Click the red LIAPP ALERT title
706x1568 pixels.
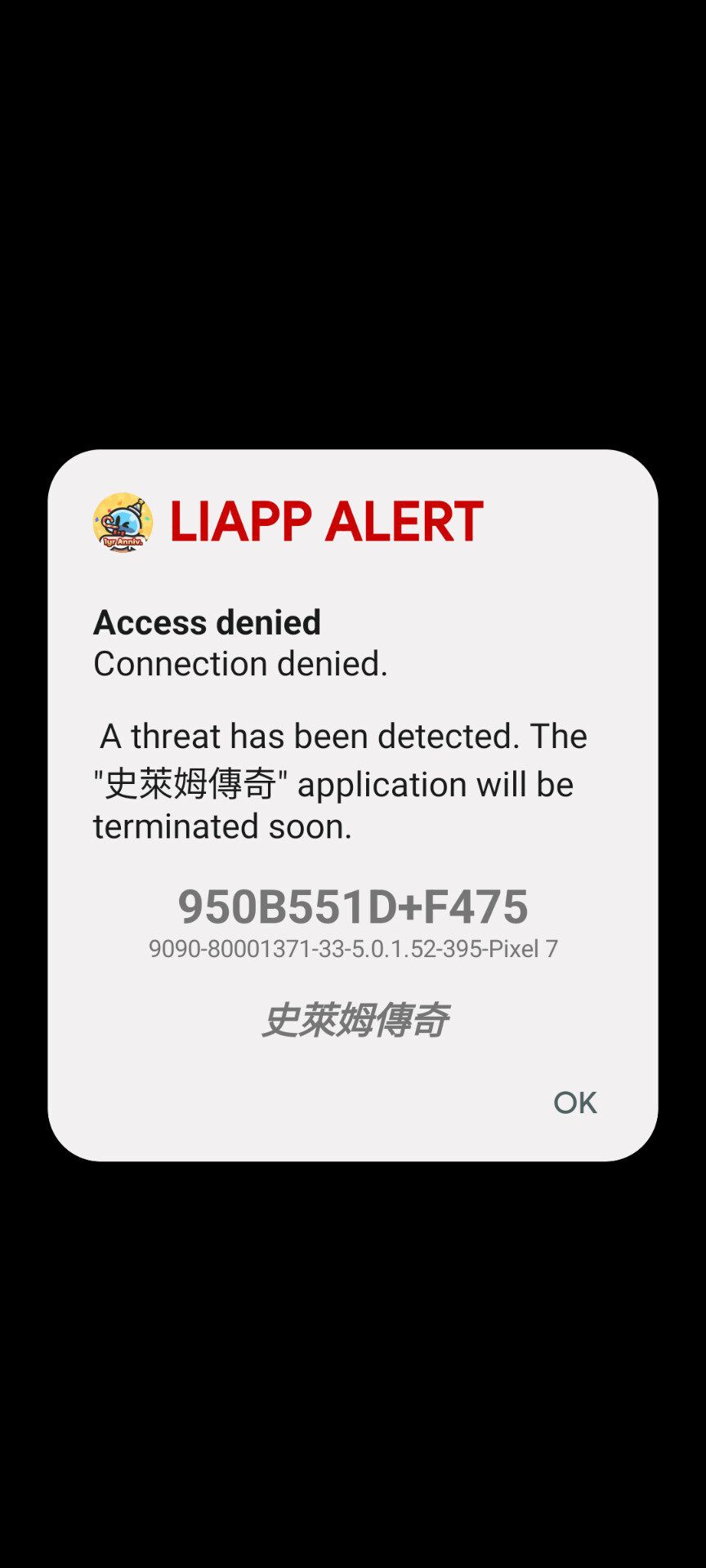(x=326, y=520)
